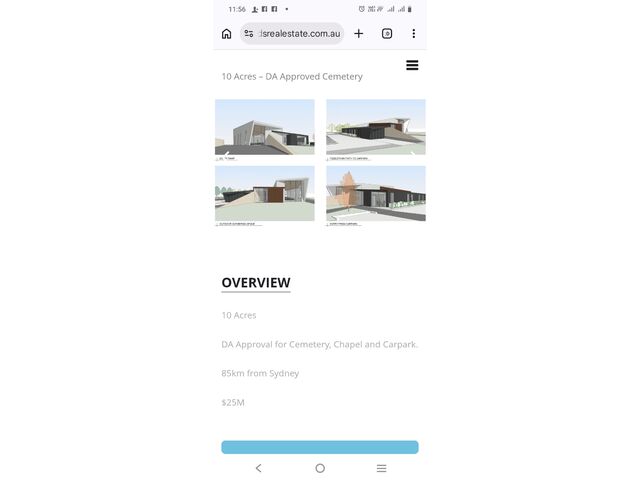Open the tab switcher

click(387, 34)
